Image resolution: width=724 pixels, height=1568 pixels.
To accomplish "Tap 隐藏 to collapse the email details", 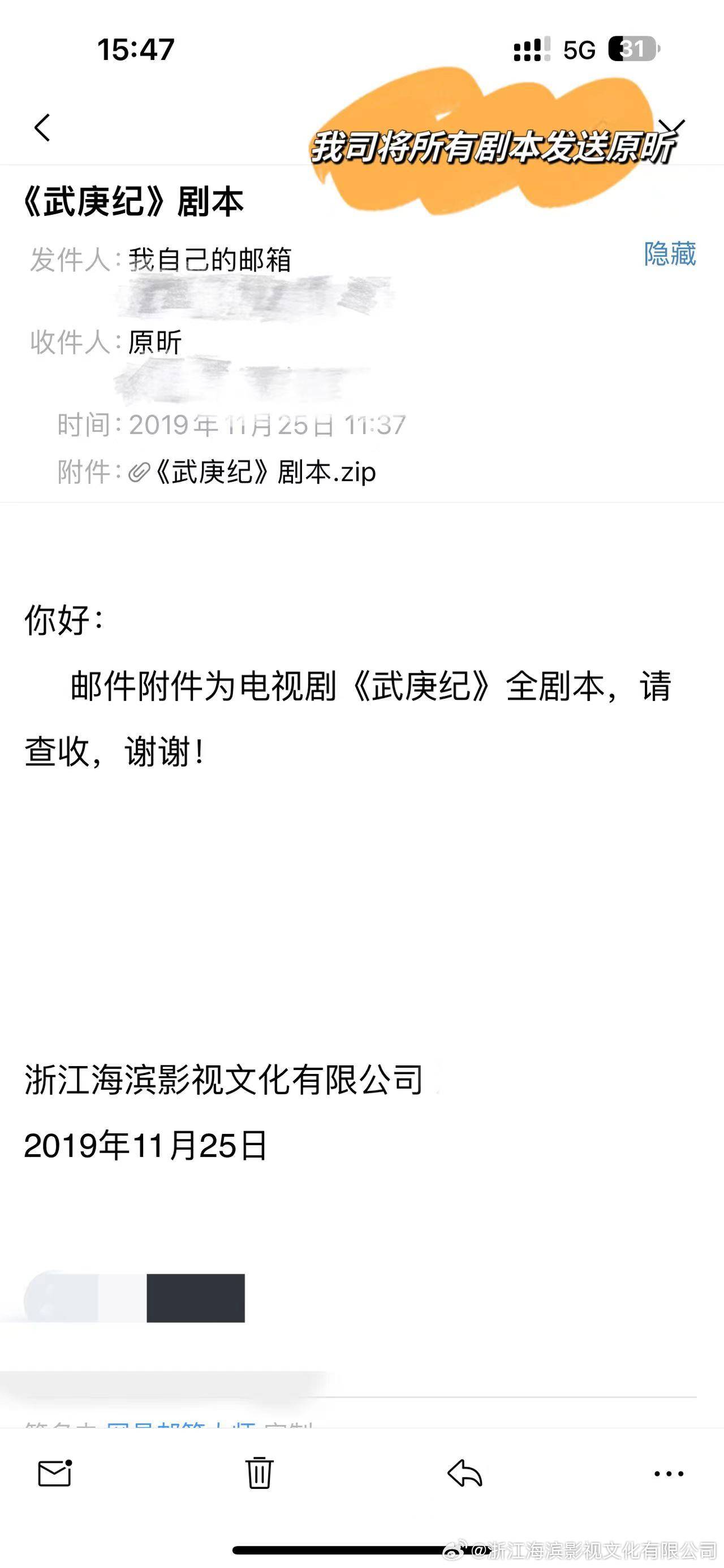I will (x=669, y=254).
